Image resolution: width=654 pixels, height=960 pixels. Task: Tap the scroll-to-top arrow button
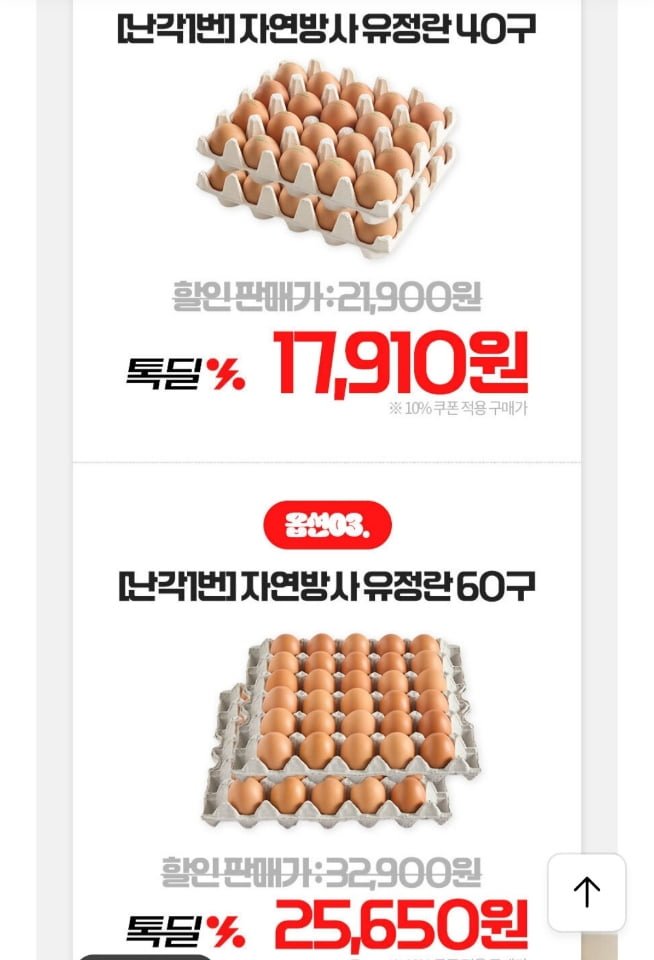click(x=586, y=892)
